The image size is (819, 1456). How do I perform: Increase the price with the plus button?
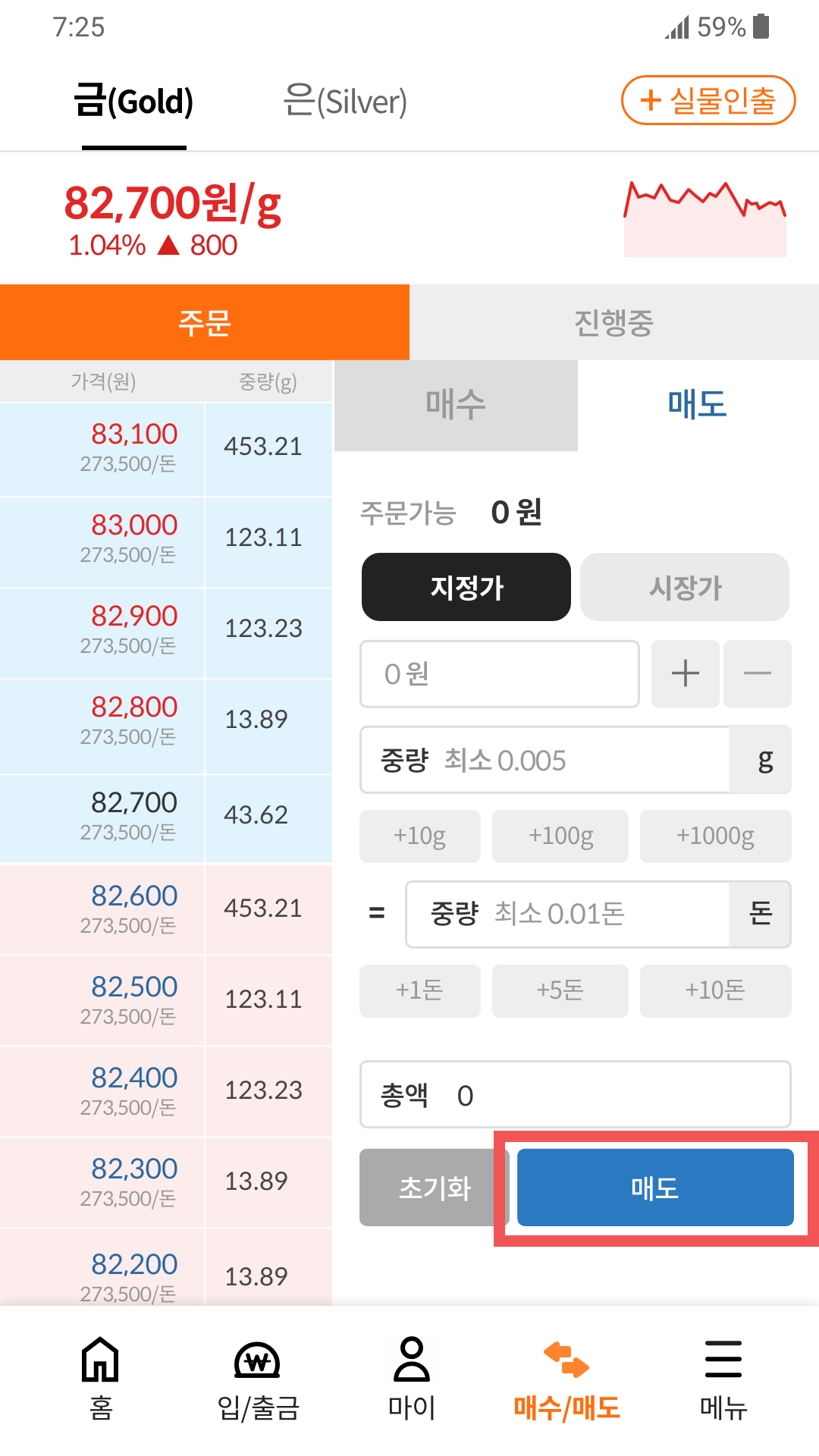[686, 674]
